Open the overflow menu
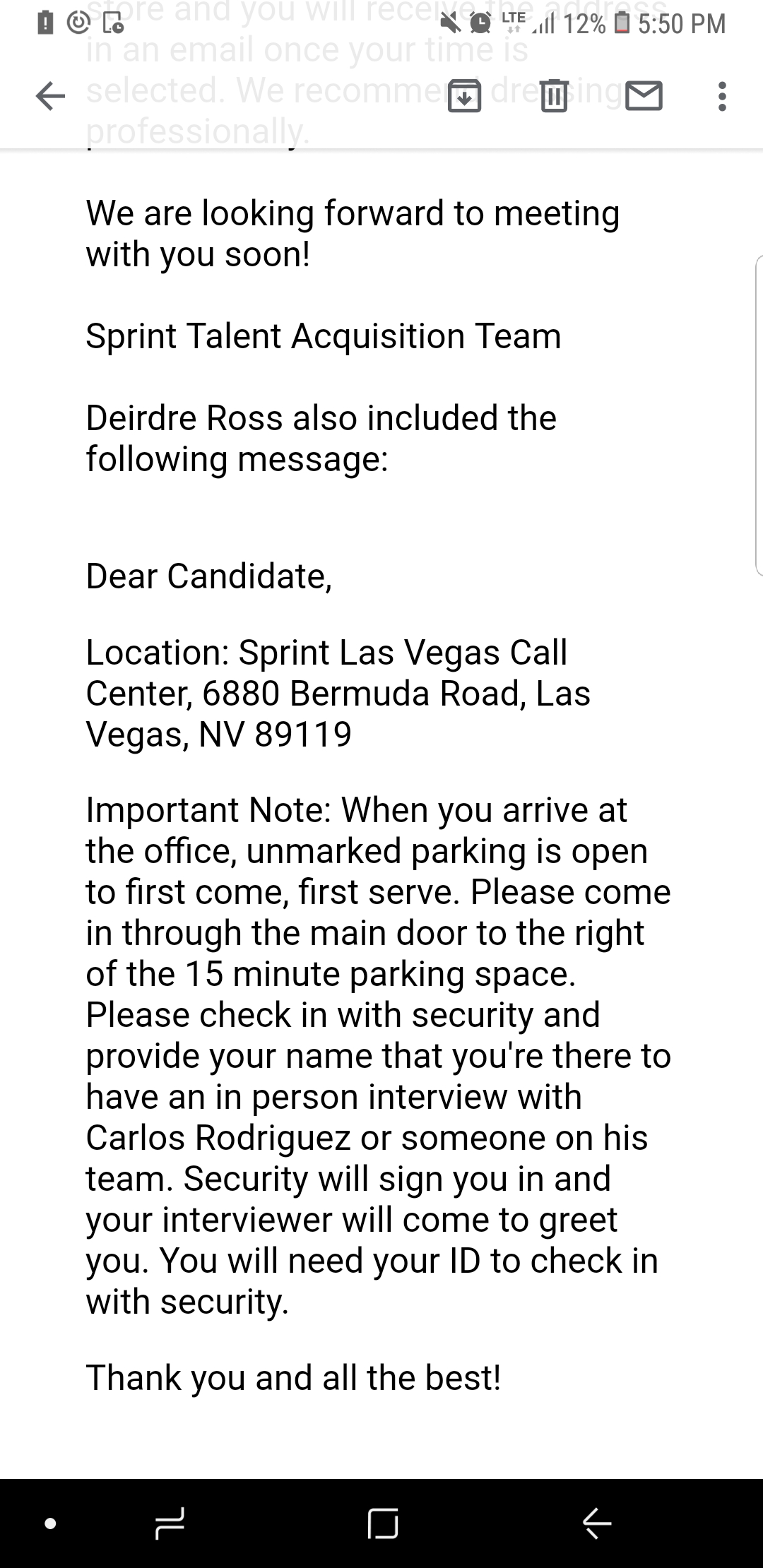The width and height of the screenshot is (763, 1568). (x=721, y=96)
